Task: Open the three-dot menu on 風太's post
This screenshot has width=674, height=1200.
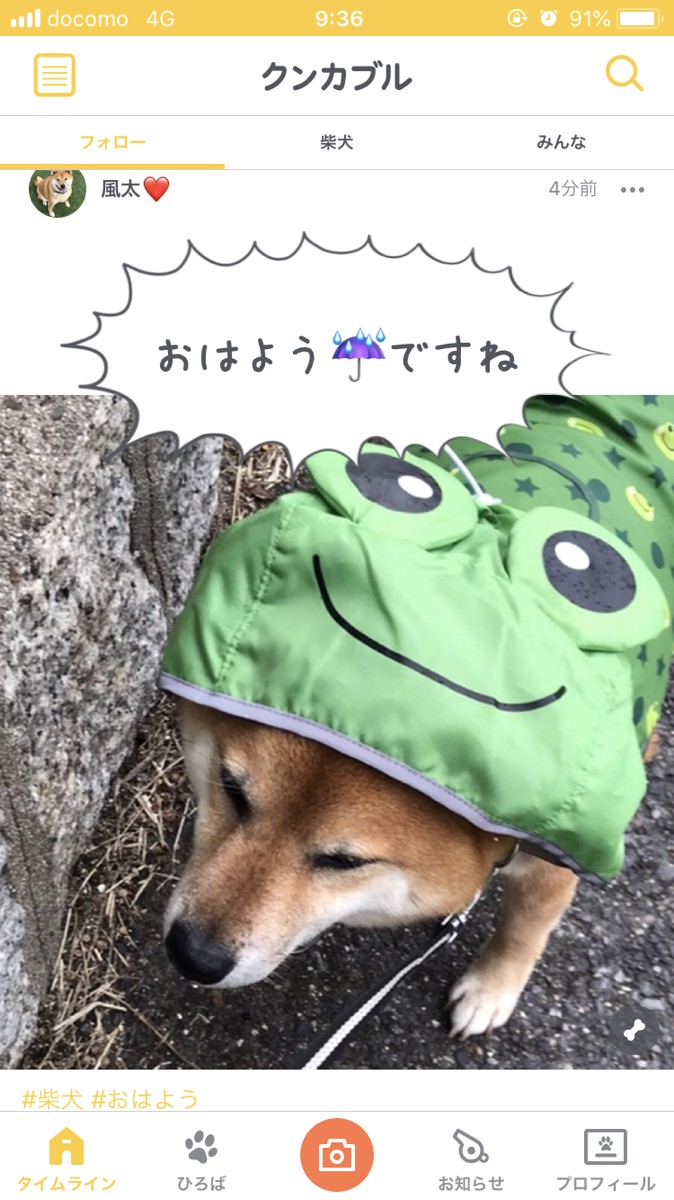Action: pos(632,190)
